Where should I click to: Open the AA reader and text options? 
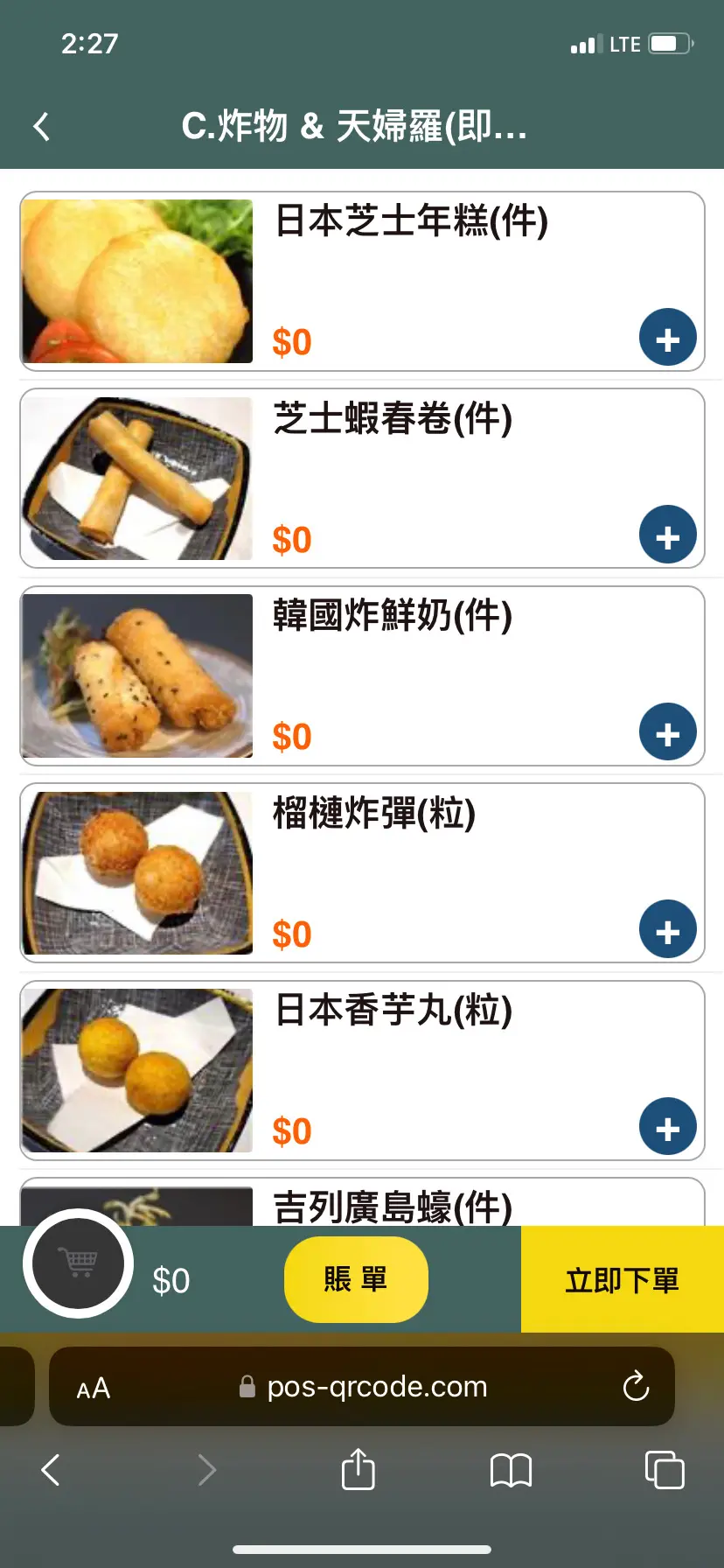(x=94, y=1388)
